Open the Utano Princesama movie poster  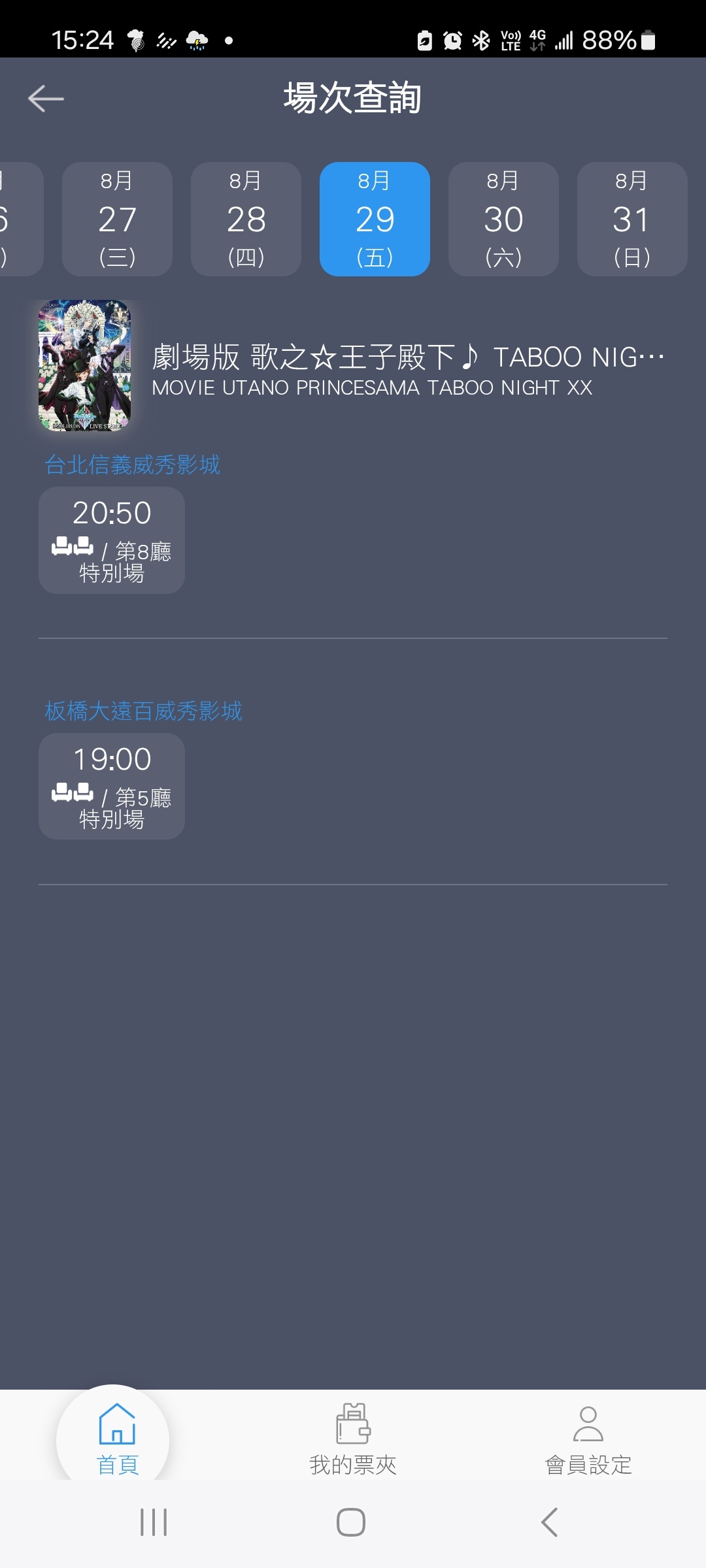click(x=84, y=365)
